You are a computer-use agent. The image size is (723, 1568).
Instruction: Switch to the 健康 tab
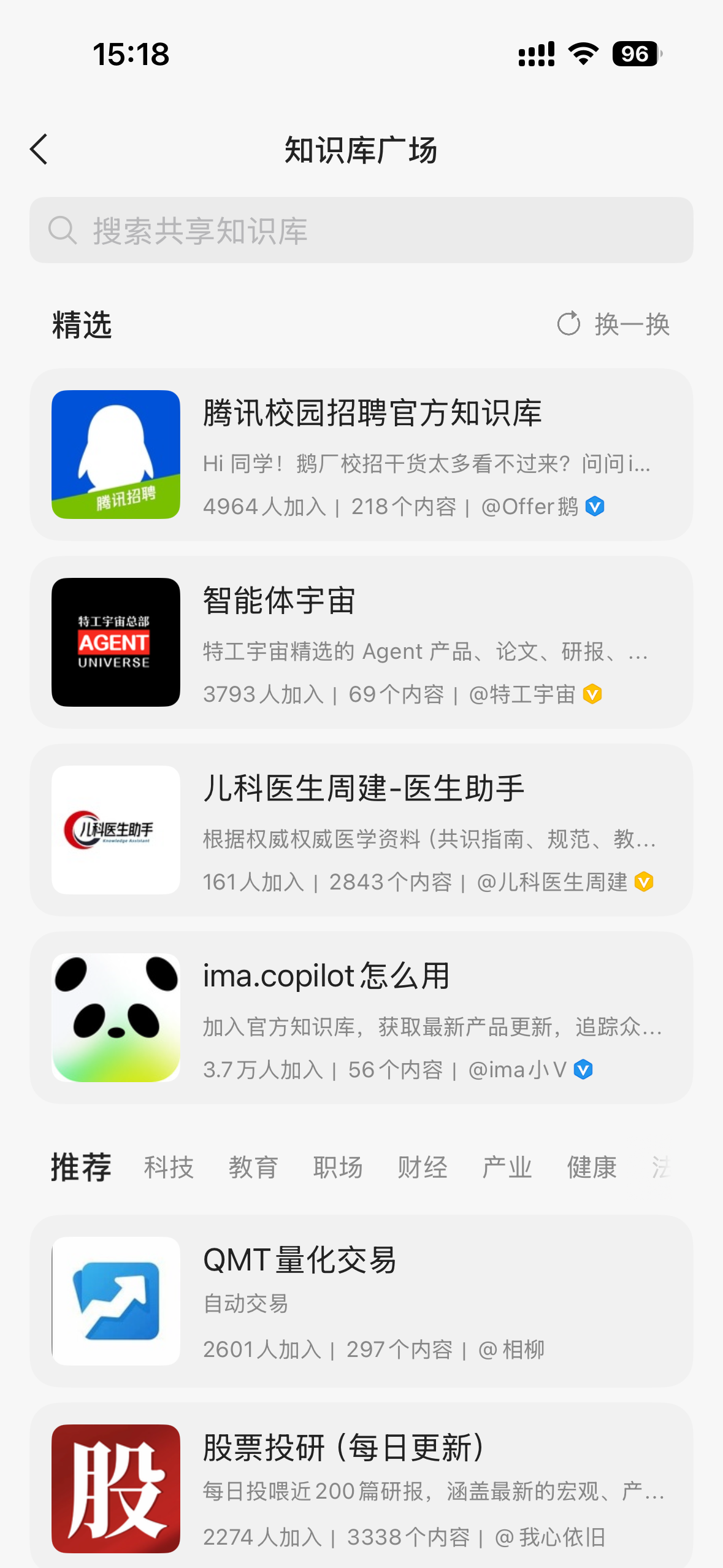[592, 1167]
